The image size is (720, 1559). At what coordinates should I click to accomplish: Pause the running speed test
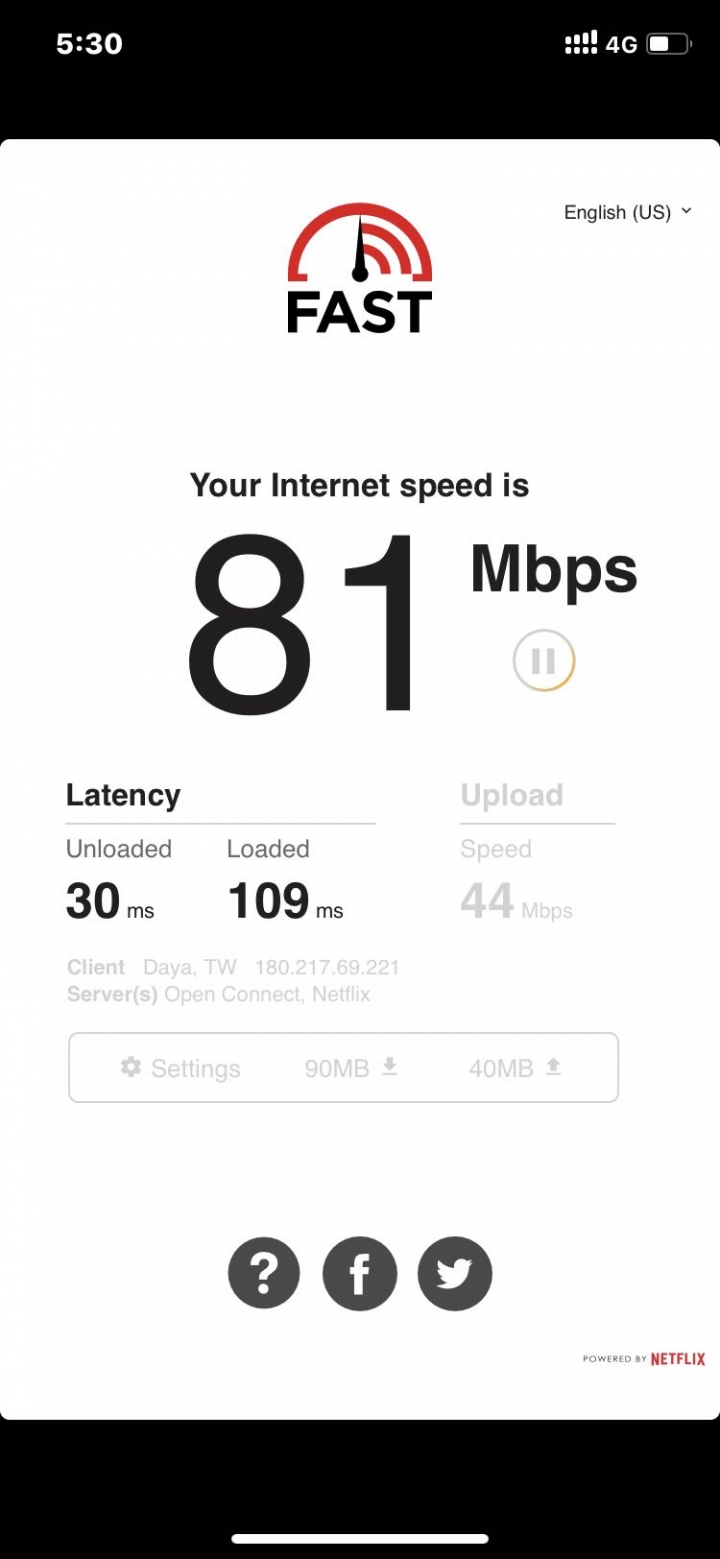[x=544, y=660]
